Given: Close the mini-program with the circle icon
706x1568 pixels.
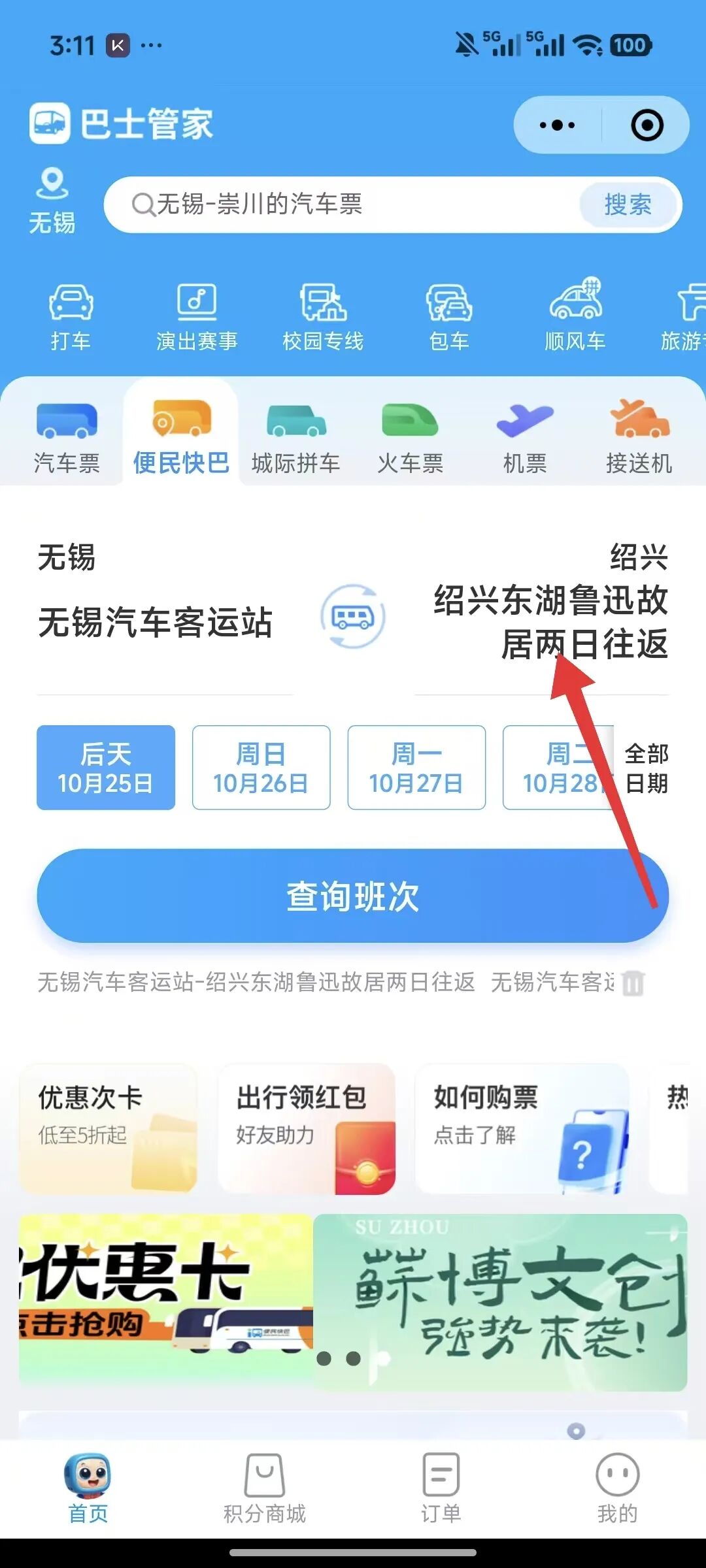Looking at the screenshot, I should 647,125.
